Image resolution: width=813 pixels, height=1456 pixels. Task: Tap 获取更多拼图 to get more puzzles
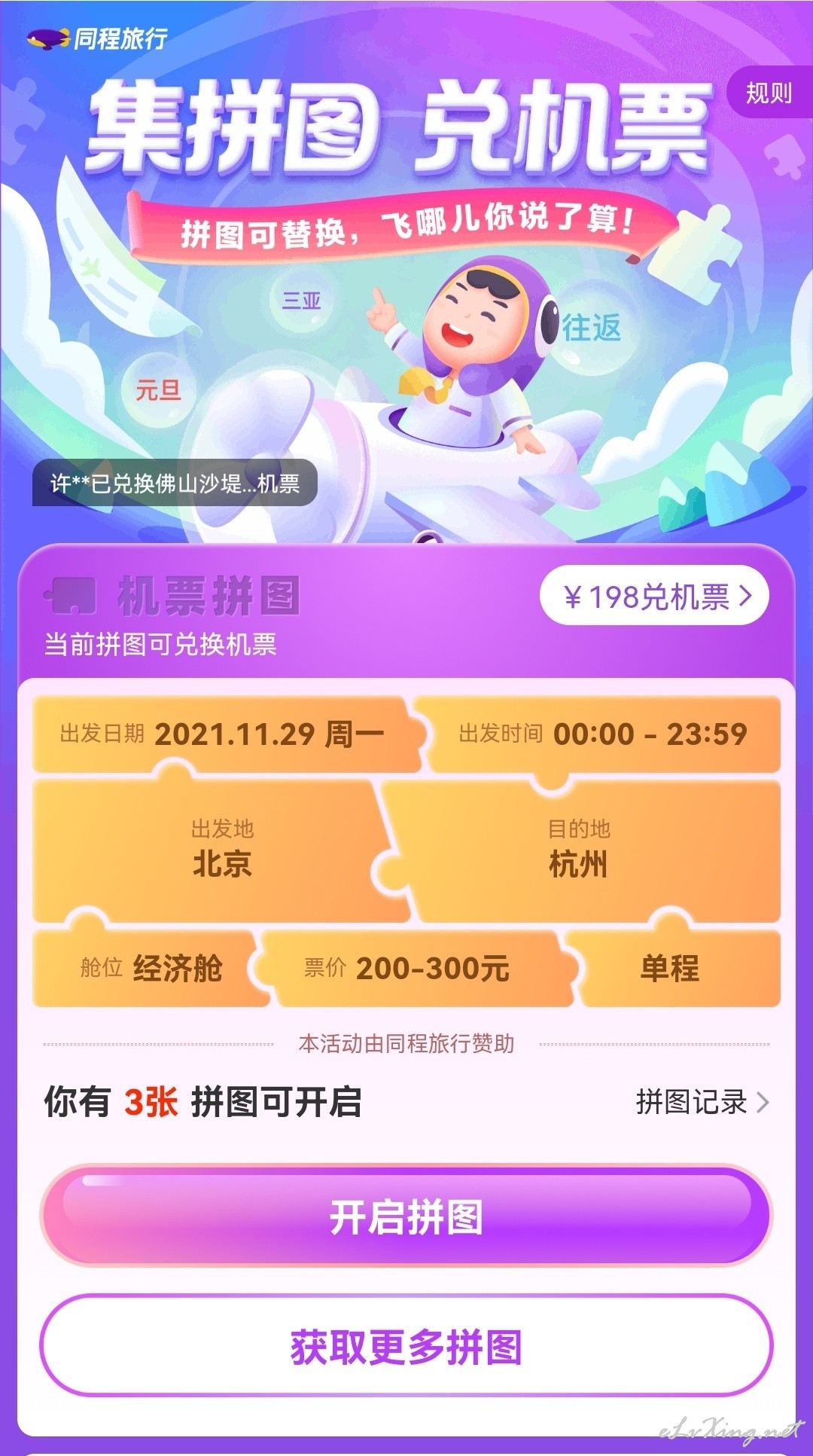point(406,1347)
